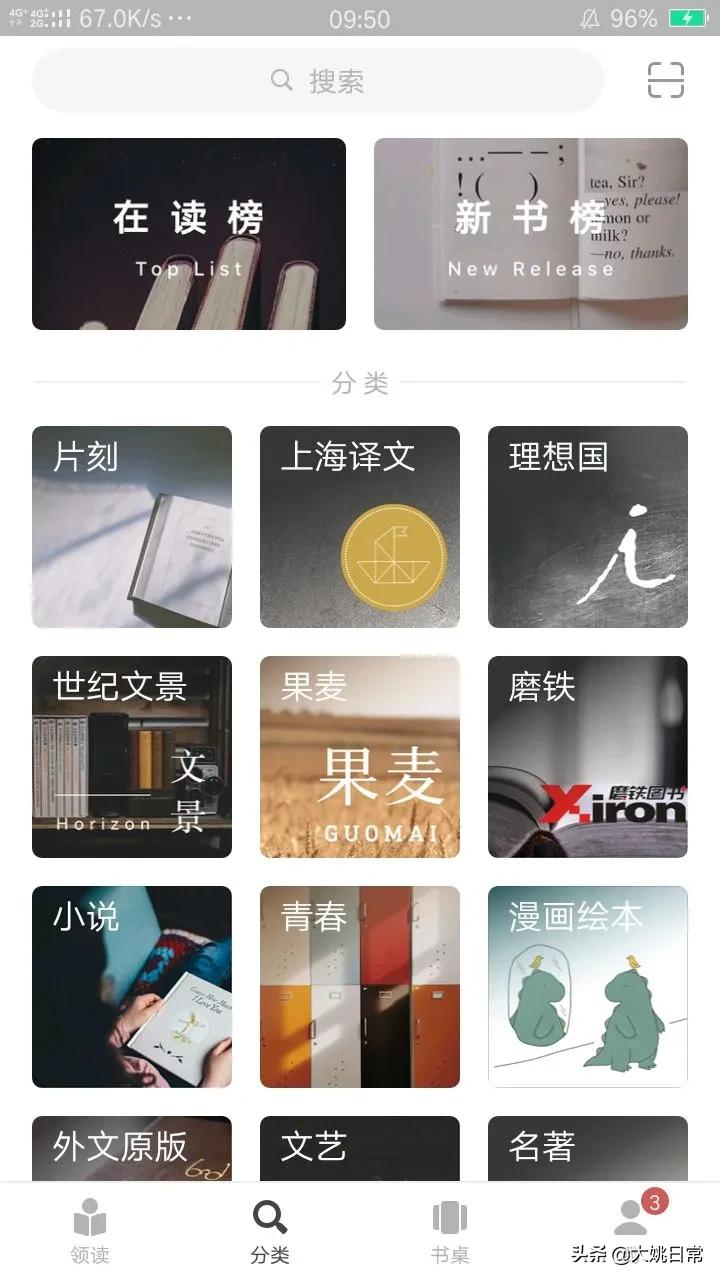The image size is (720, 1280).
Task: Open the scan code icon
Action: click(x=665, y=80)
